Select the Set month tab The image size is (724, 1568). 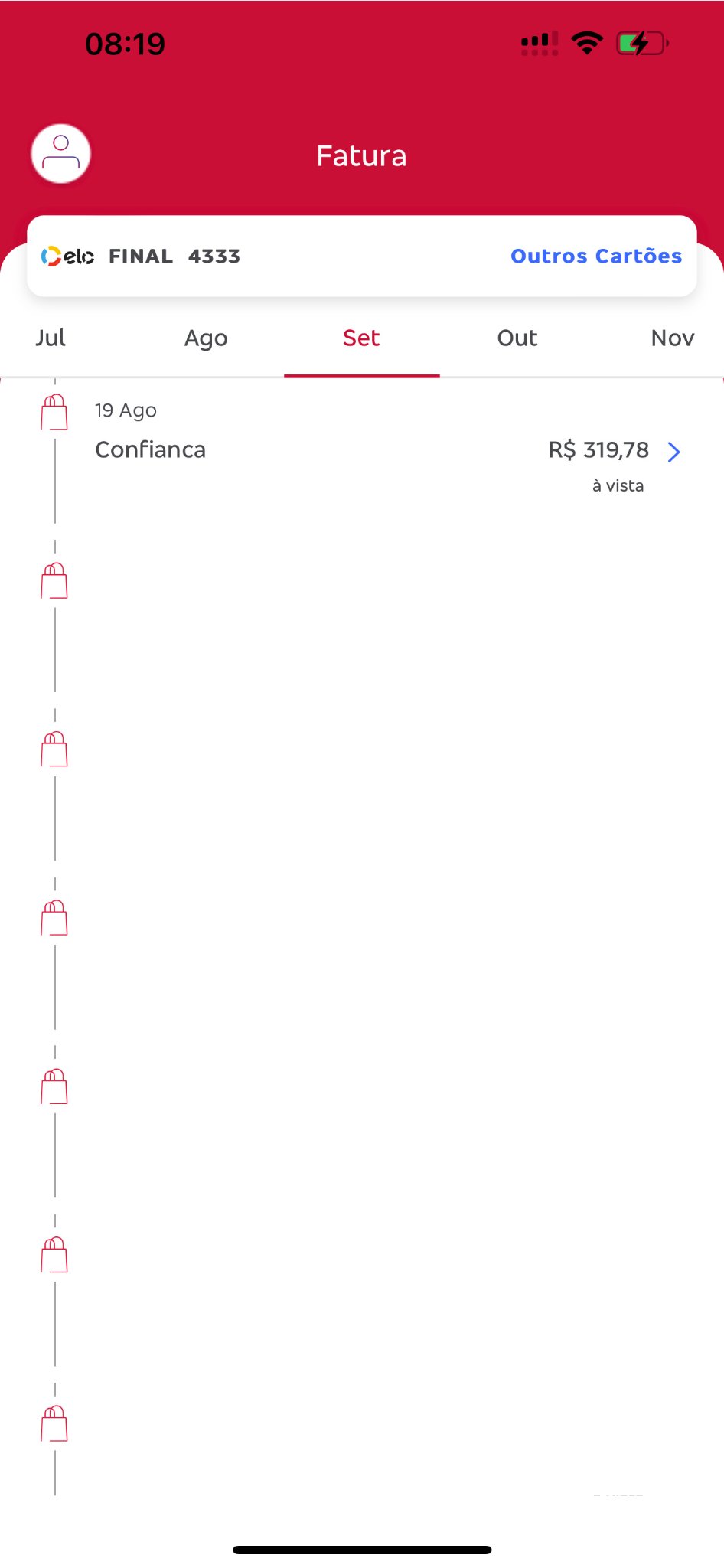(361, 338)
